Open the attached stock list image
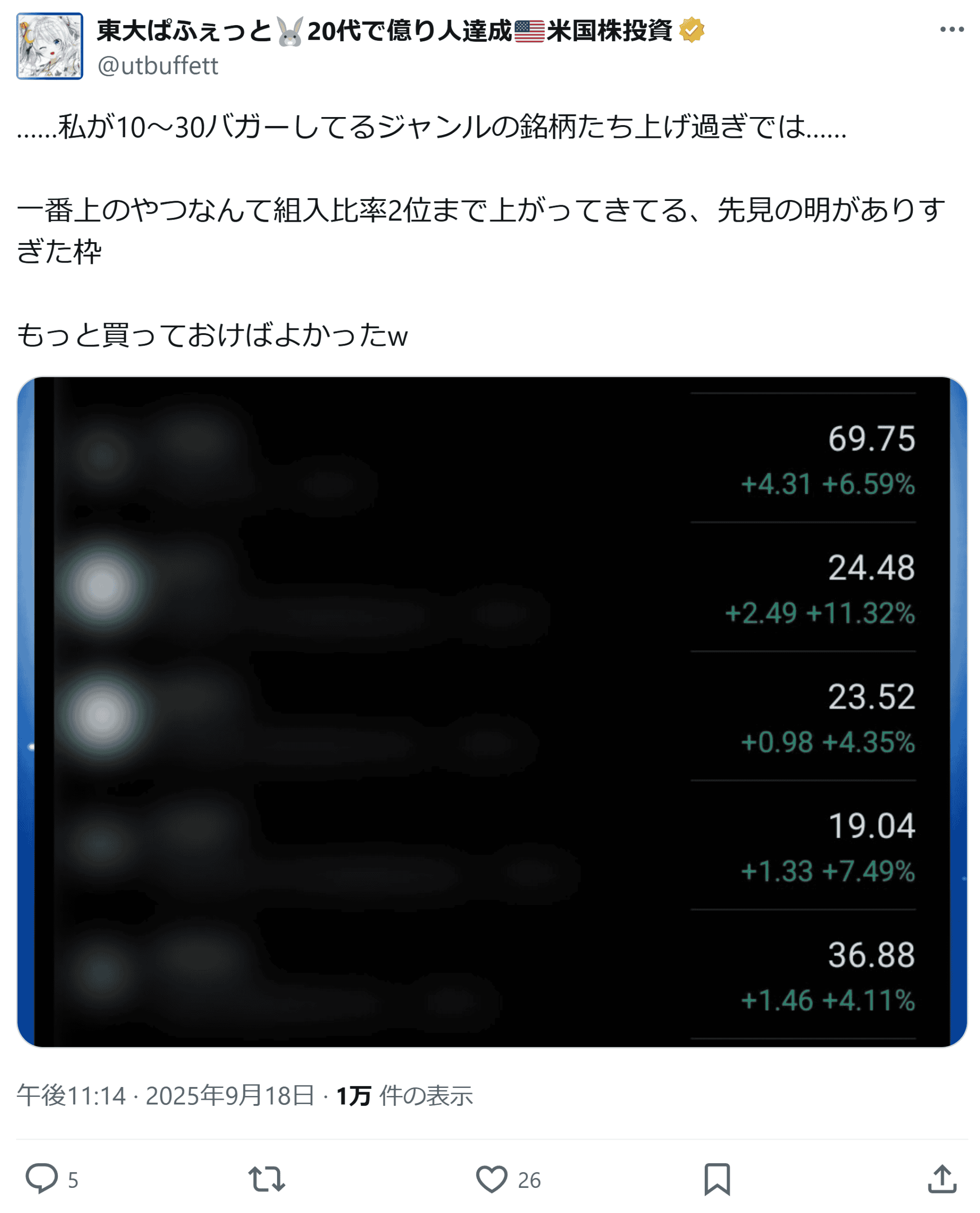Viewport: 980px width, 1213px height. 491,712
